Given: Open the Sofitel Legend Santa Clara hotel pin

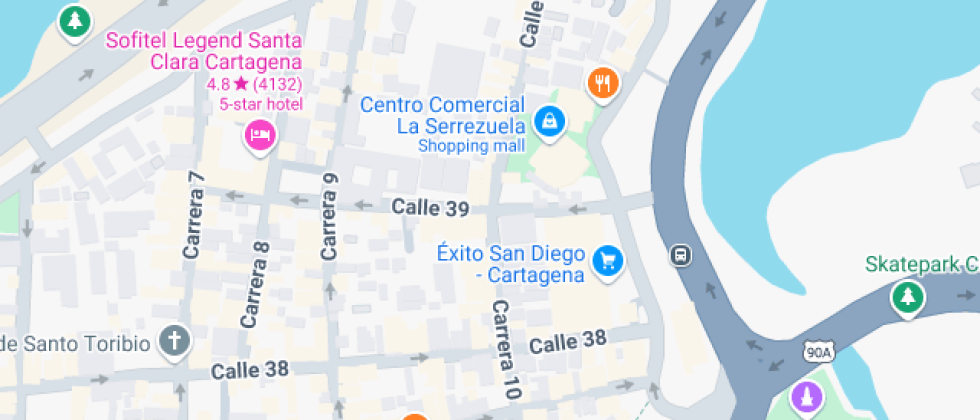Looking at the screenshot, I should tap(260, 135).
